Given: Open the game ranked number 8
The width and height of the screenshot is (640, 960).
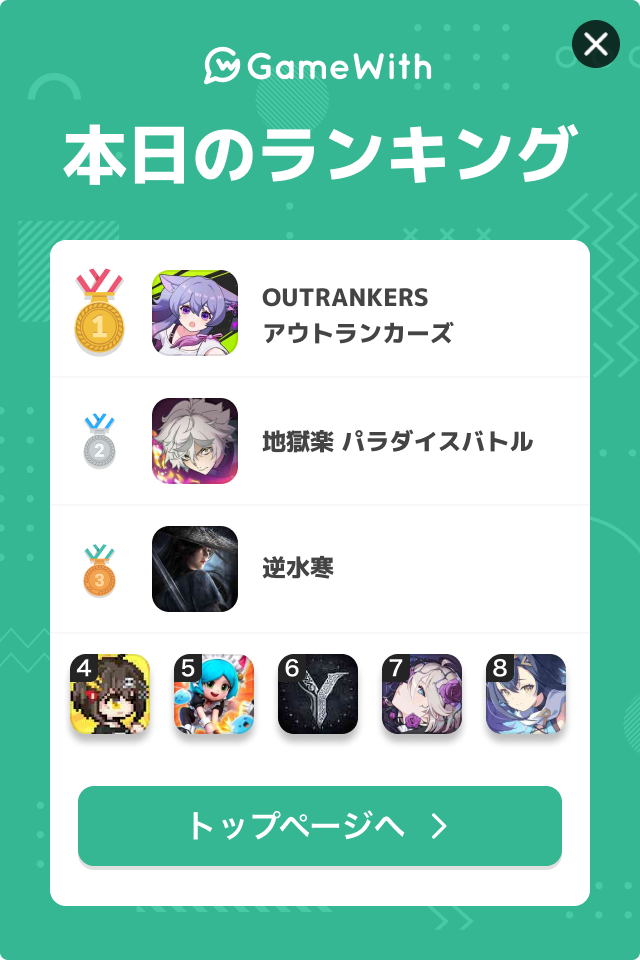Looking at the screenshot, I should (526, 694).
